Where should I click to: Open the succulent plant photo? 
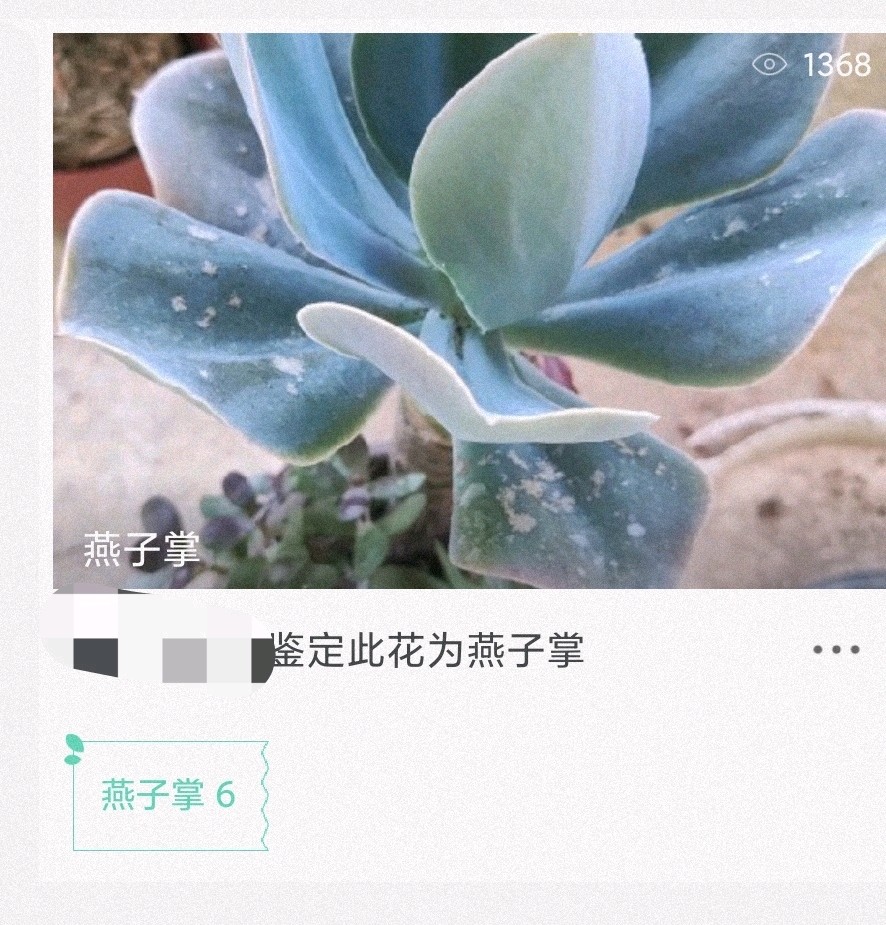pyautogui.click(x=468, y=310)
